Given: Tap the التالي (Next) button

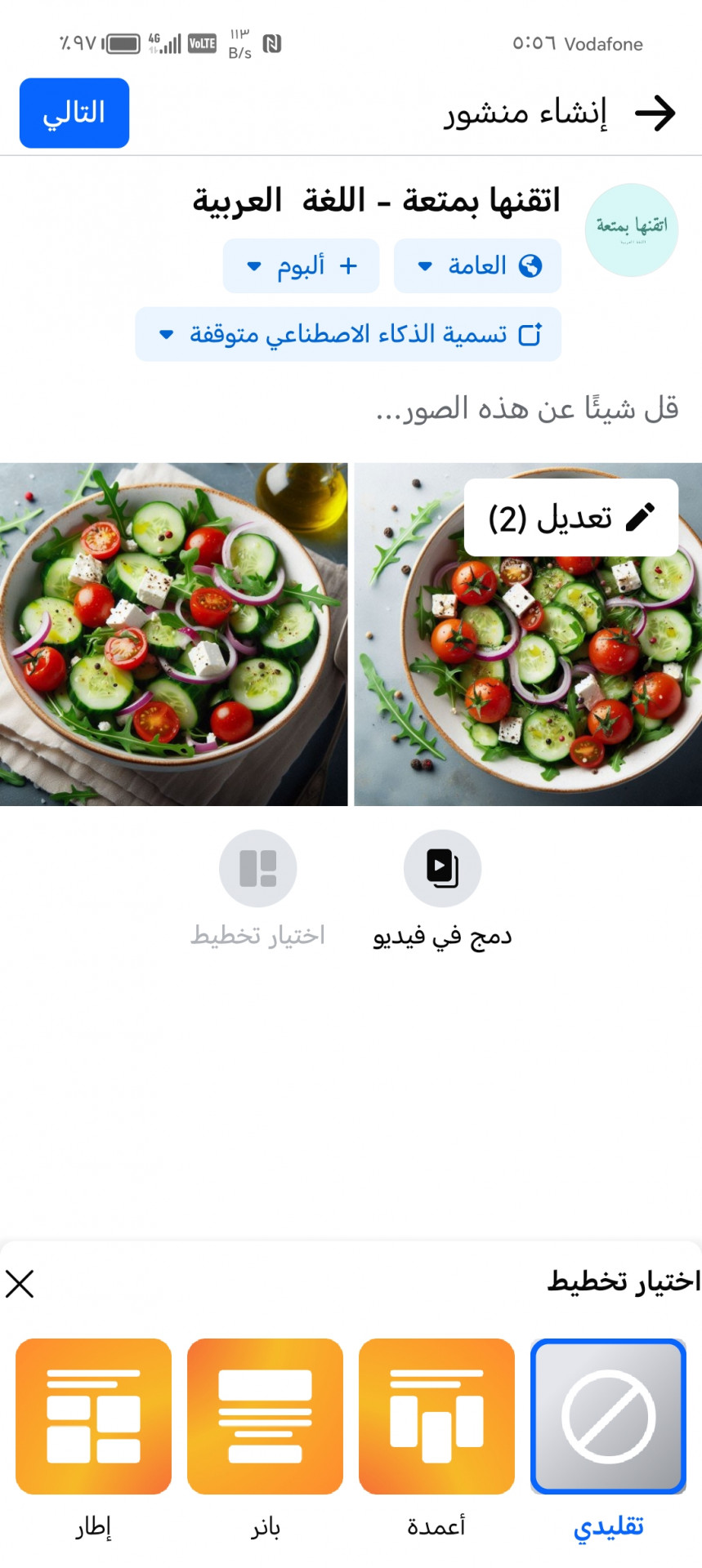Looking at the screenshot, I should (x=74, y=113).
